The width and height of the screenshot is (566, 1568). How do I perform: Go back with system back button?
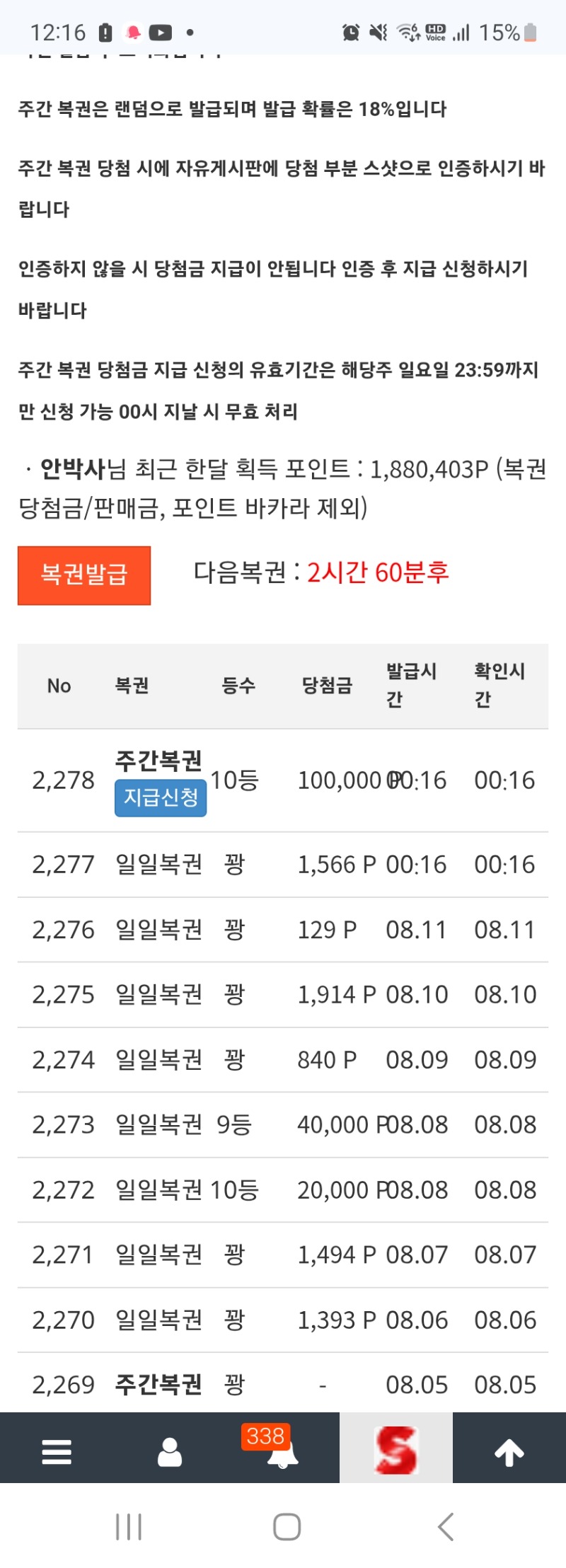[446, 1526]
